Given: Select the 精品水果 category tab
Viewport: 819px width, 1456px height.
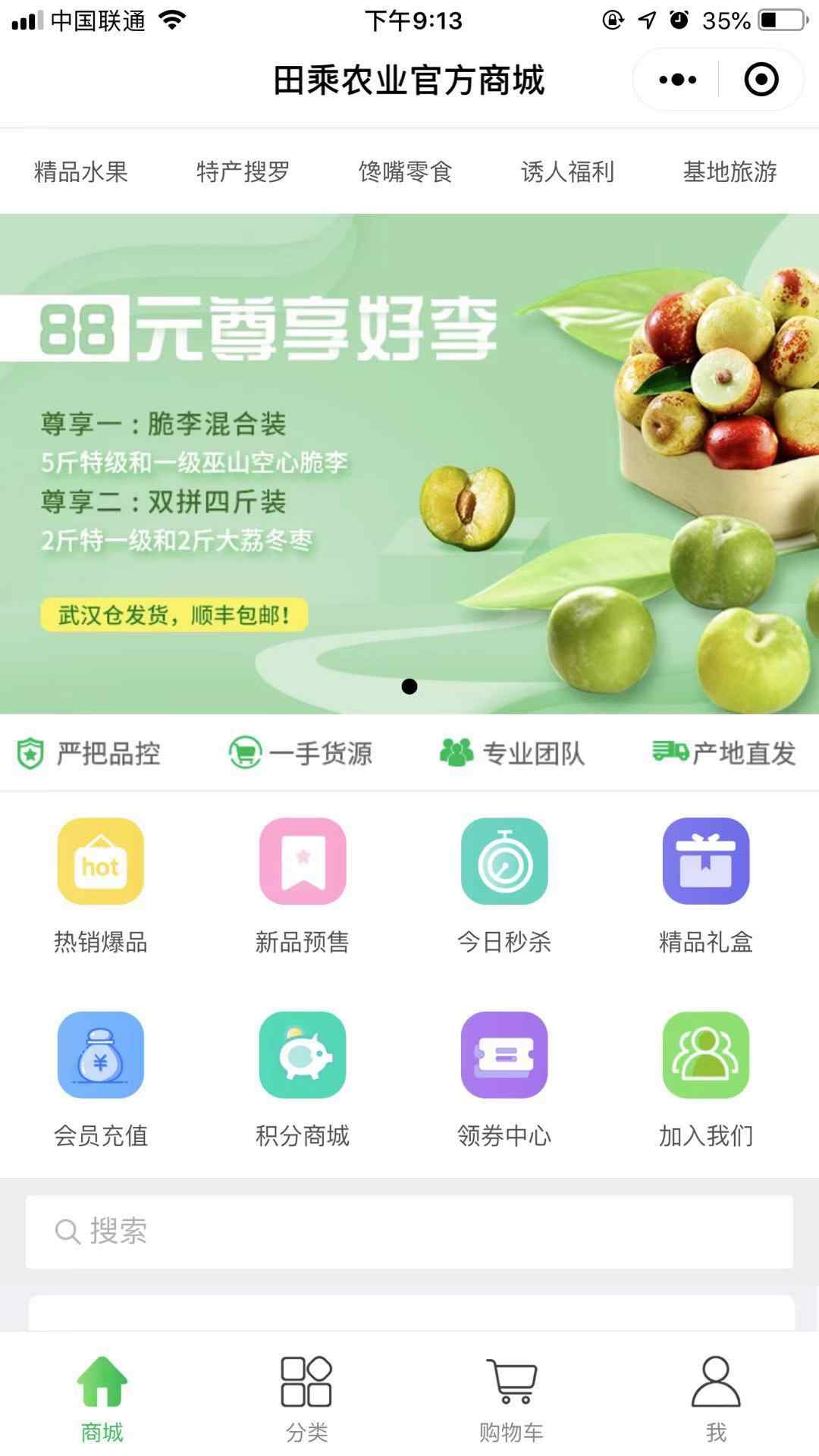Looking at the screenshot, I should 81,172.
